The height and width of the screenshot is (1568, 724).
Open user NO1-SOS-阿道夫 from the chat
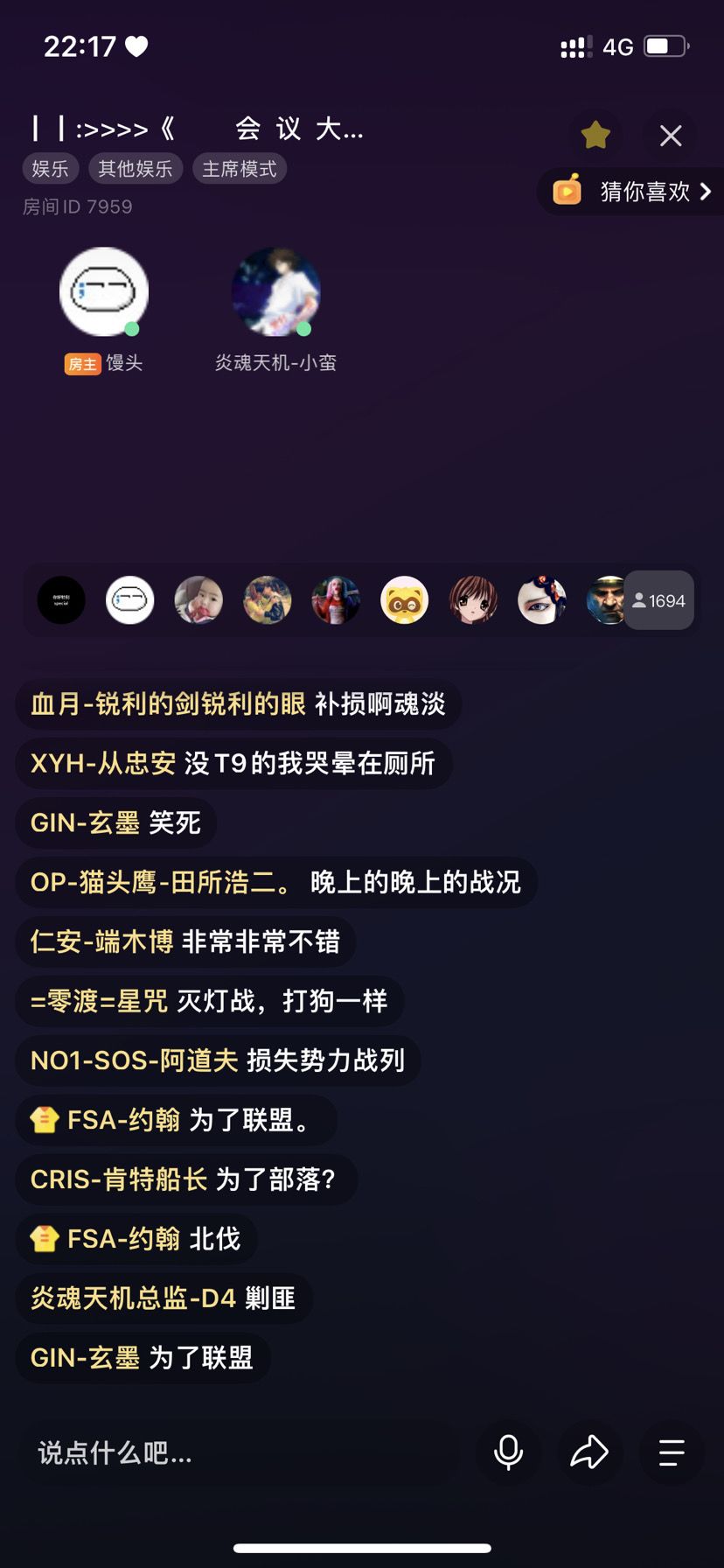coord(134,1060)
